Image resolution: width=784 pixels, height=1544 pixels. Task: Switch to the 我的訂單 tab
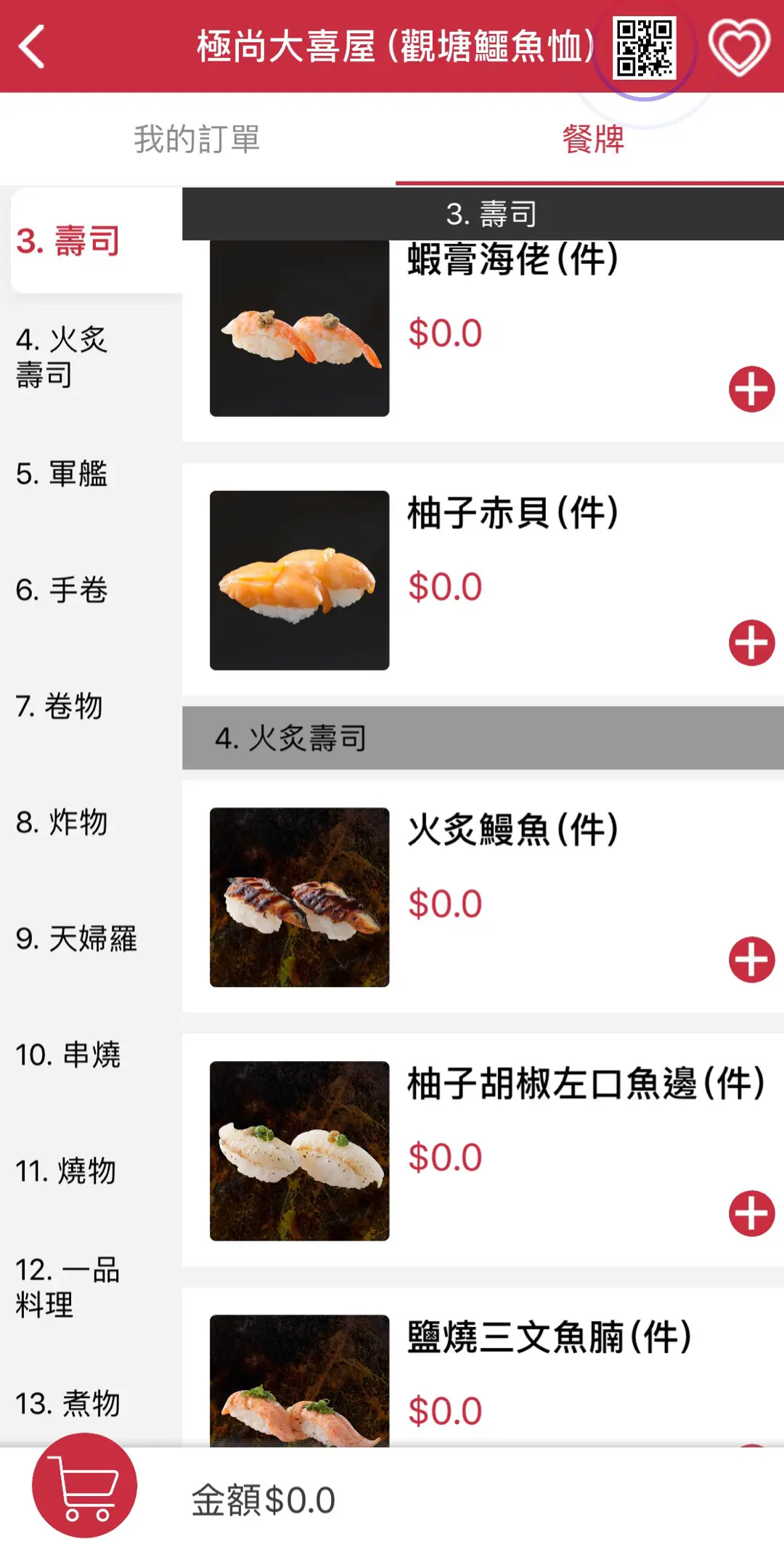(x=197, y=139)
